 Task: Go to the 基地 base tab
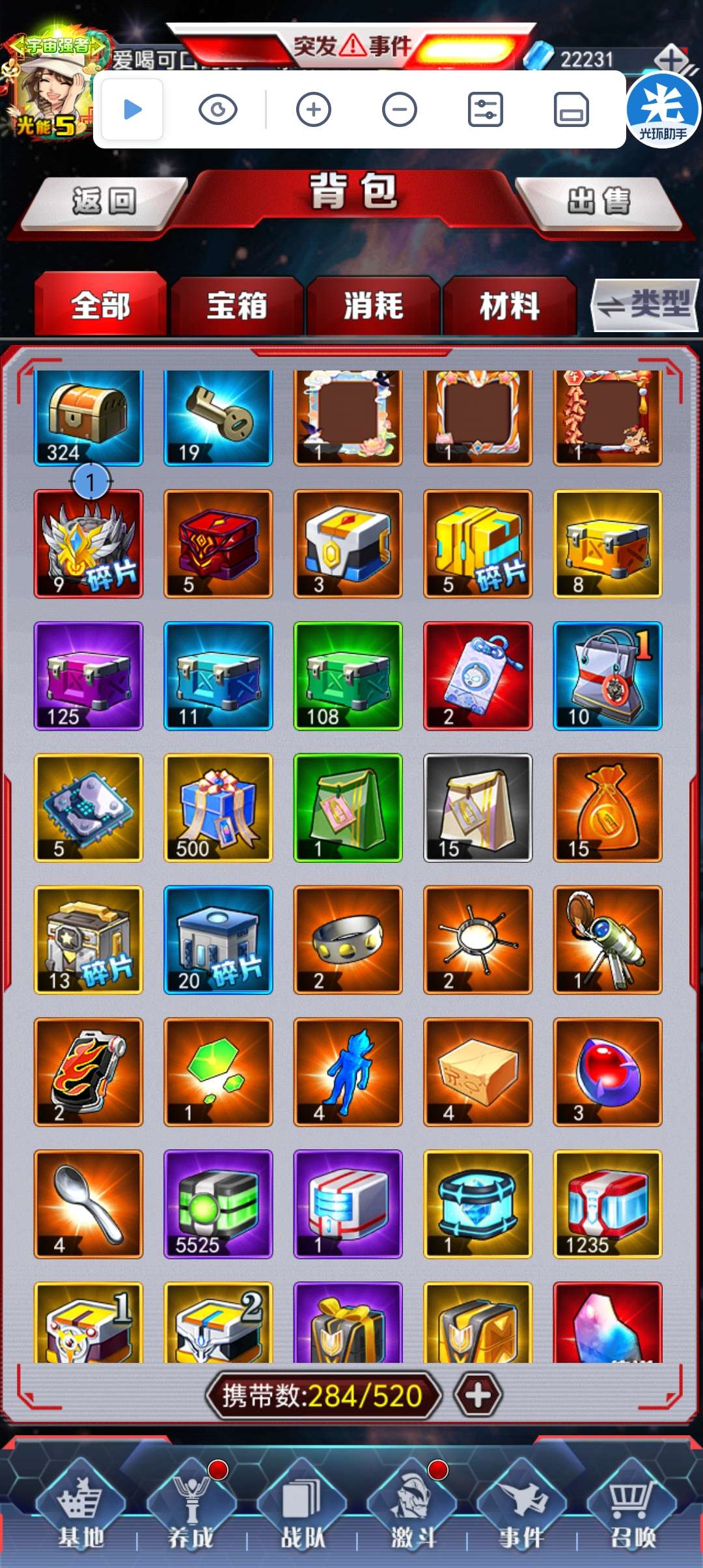80,1512
